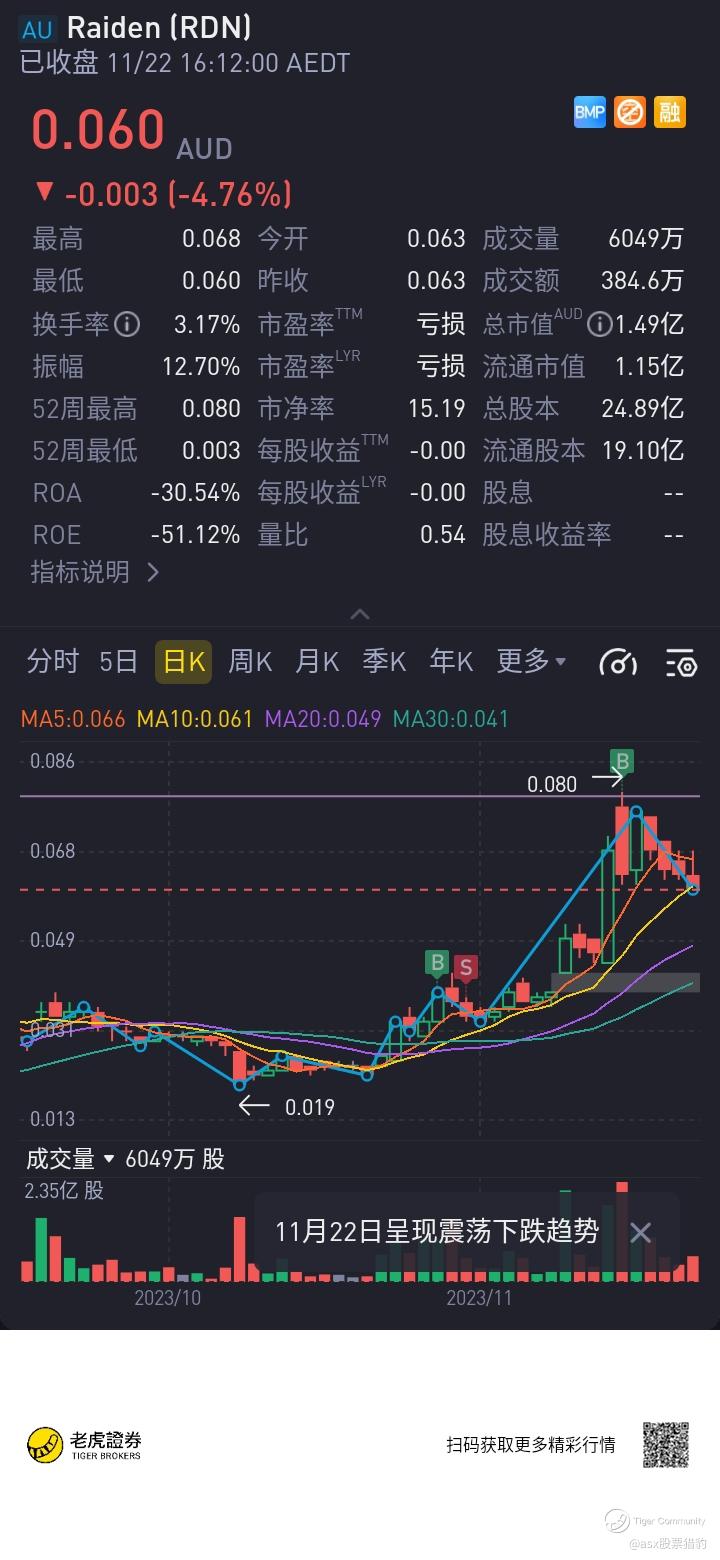Viewport: 720px width, 1560px height.
Task: Tap the BMP quote badge
Action: [589, 112]
